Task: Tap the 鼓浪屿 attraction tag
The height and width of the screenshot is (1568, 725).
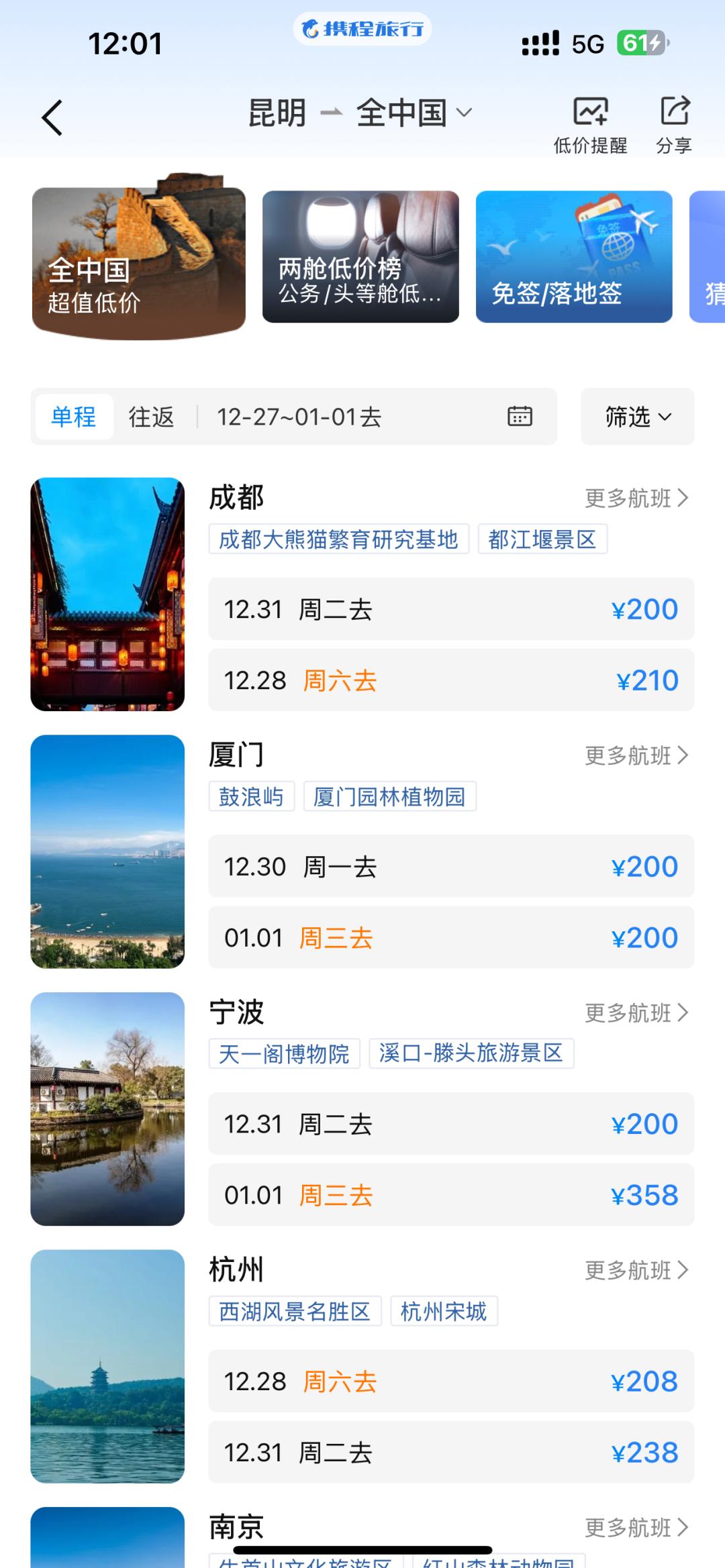Action: 252,796
